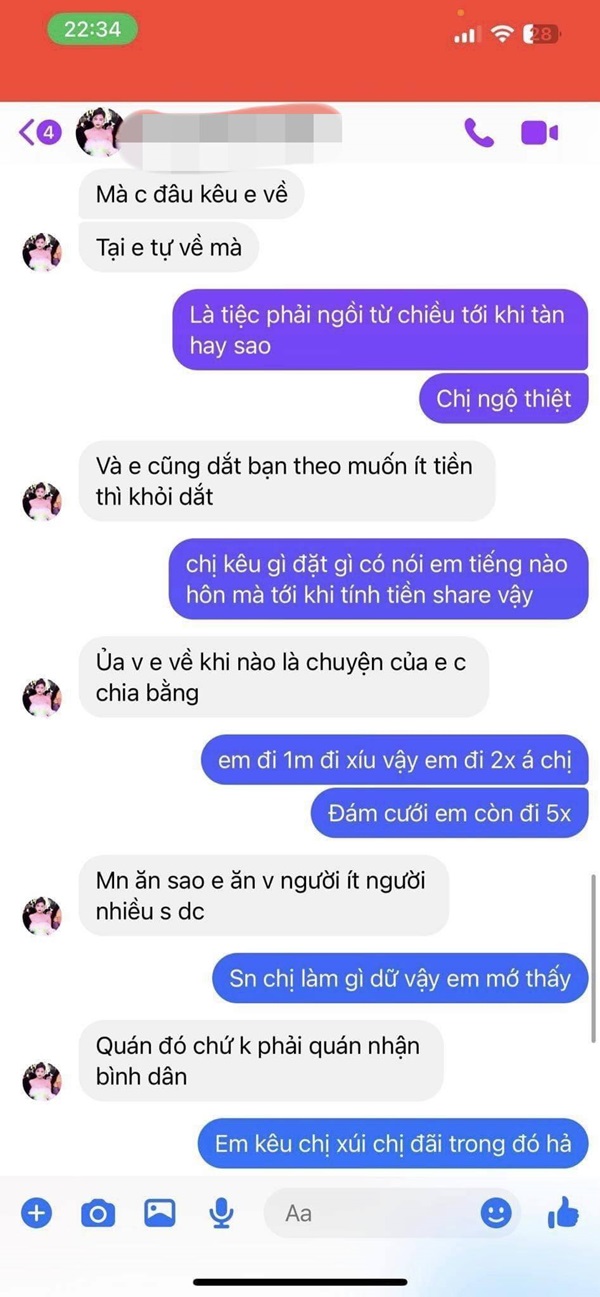Open more actions plus button

point(36,1213)
